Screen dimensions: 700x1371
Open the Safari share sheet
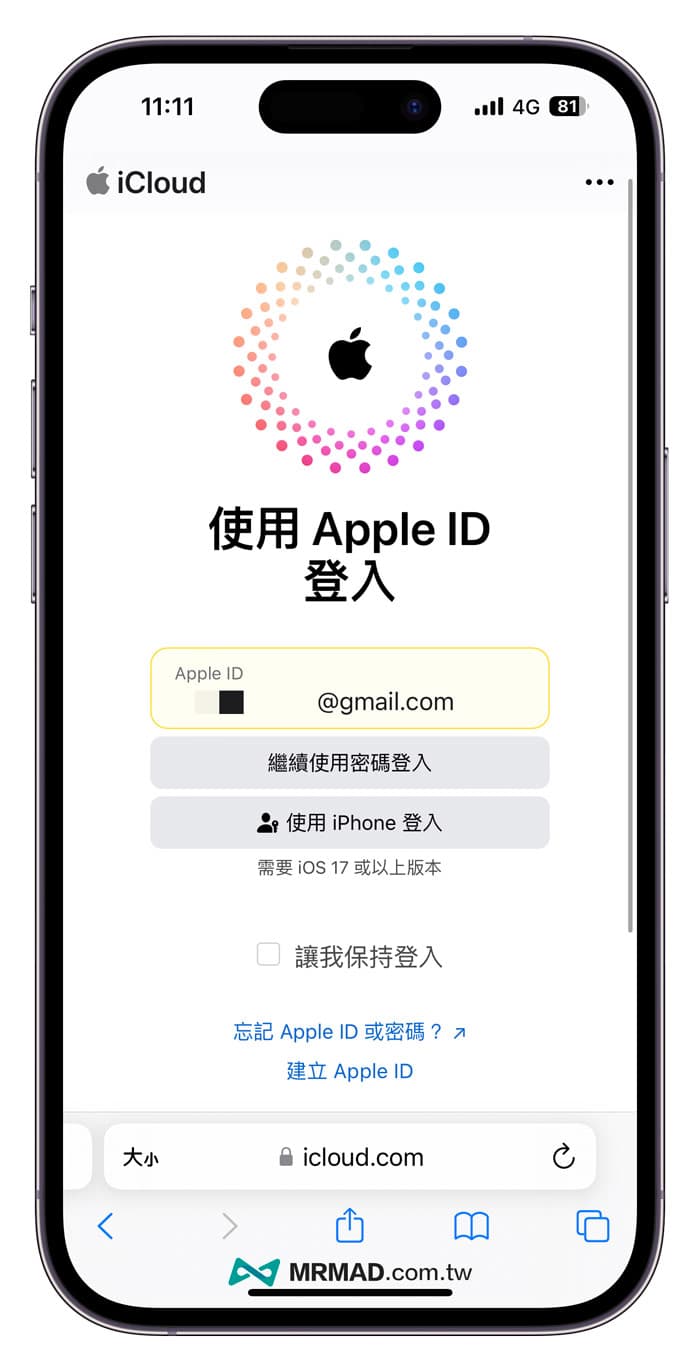349,1224
